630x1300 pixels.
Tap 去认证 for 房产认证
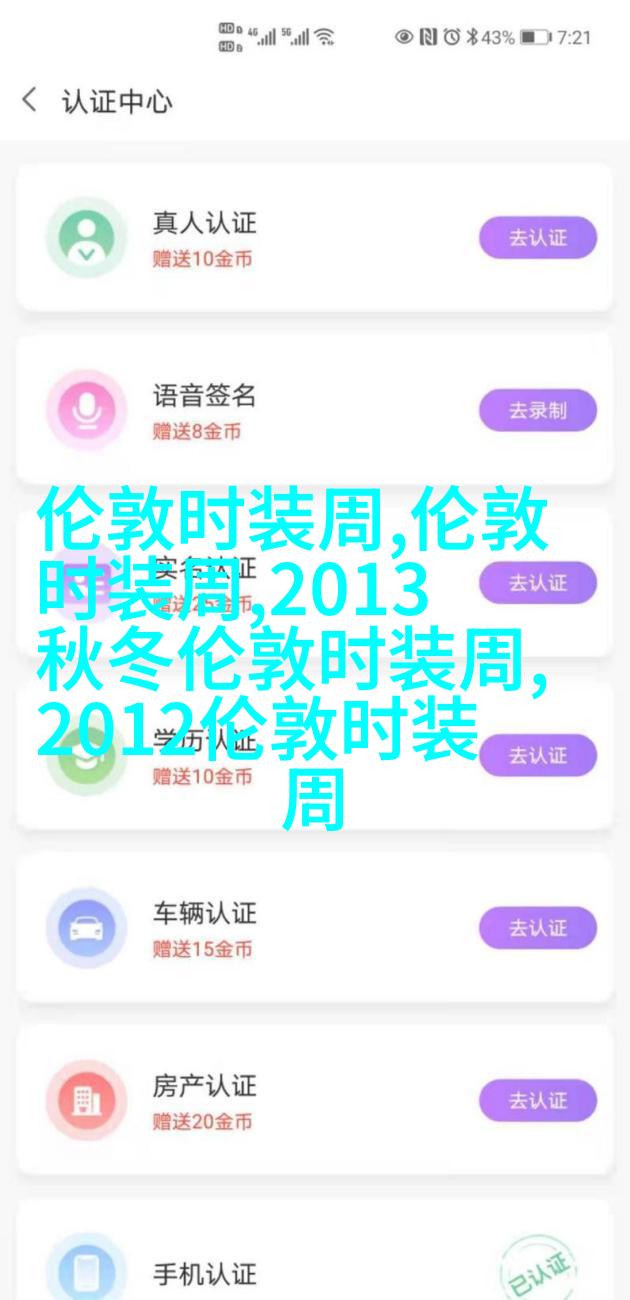(537, 1101)
